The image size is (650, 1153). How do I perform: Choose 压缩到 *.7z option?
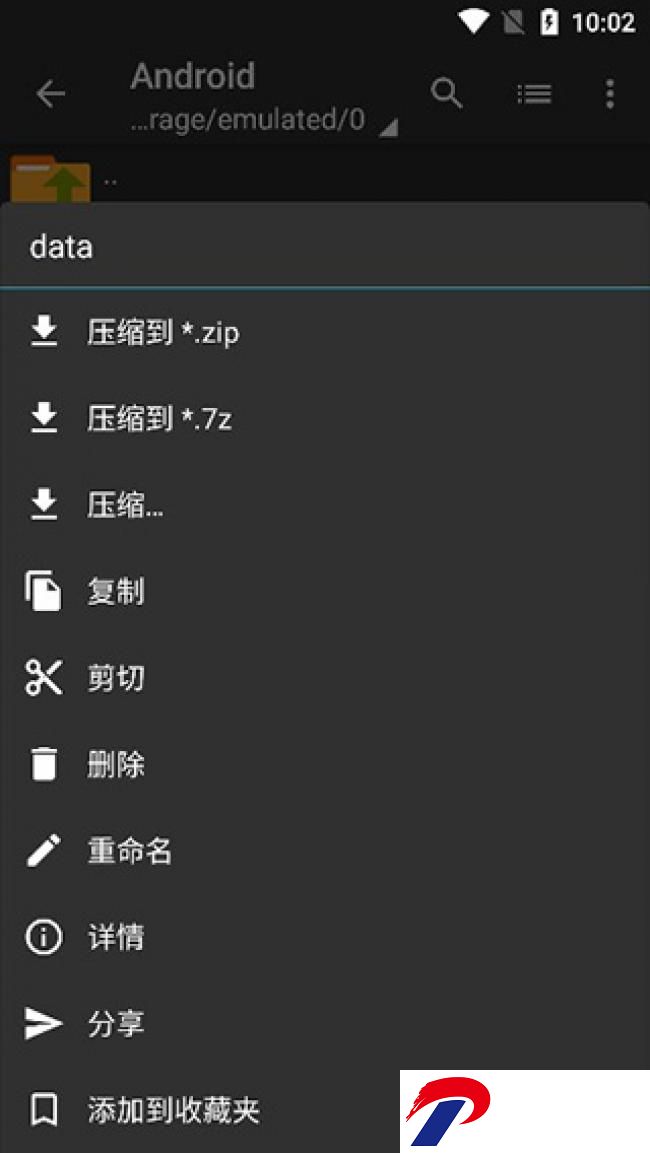click(x=325, y=419)
